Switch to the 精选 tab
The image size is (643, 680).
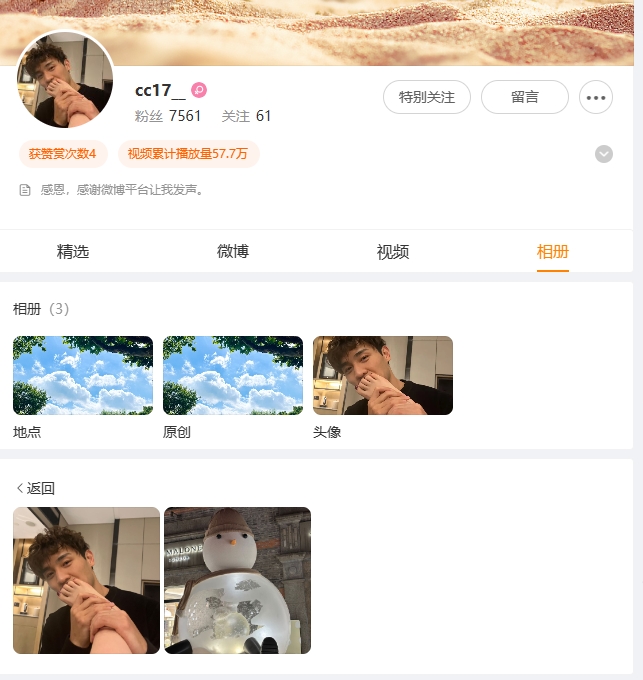tap(73, 252)
